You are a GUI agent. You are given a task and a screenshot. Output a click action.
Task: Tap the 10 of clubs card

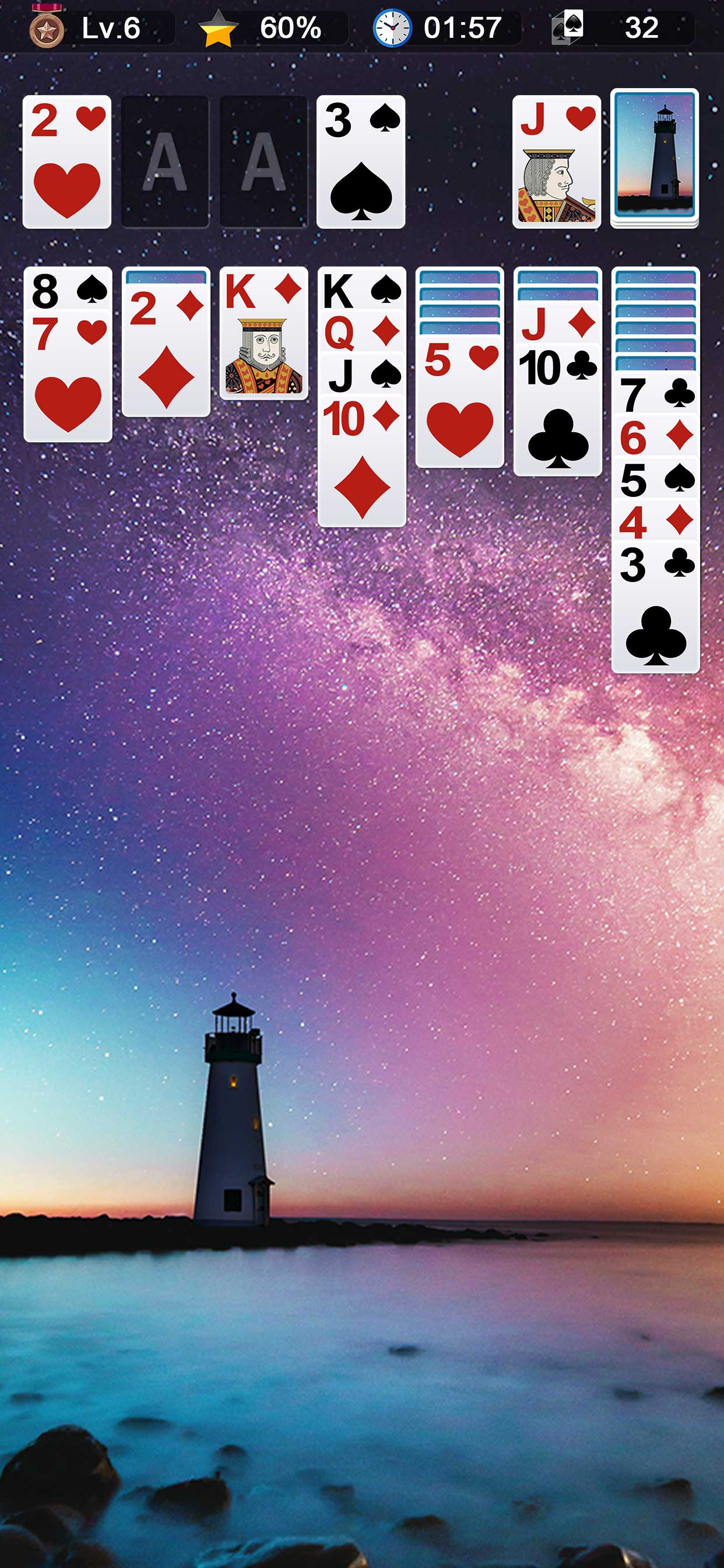pos(557,409)
